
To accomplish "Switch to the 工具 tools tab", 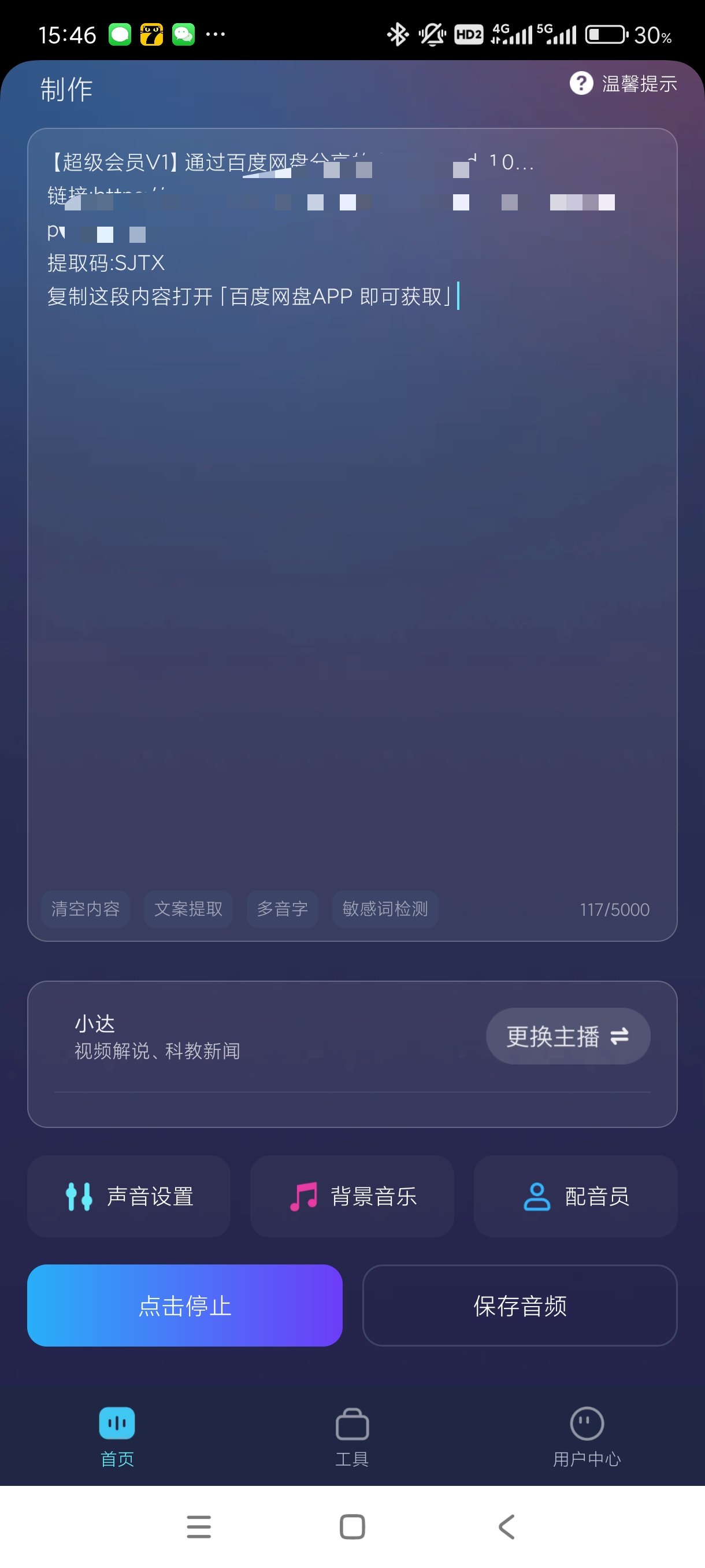I will 351,1437.
